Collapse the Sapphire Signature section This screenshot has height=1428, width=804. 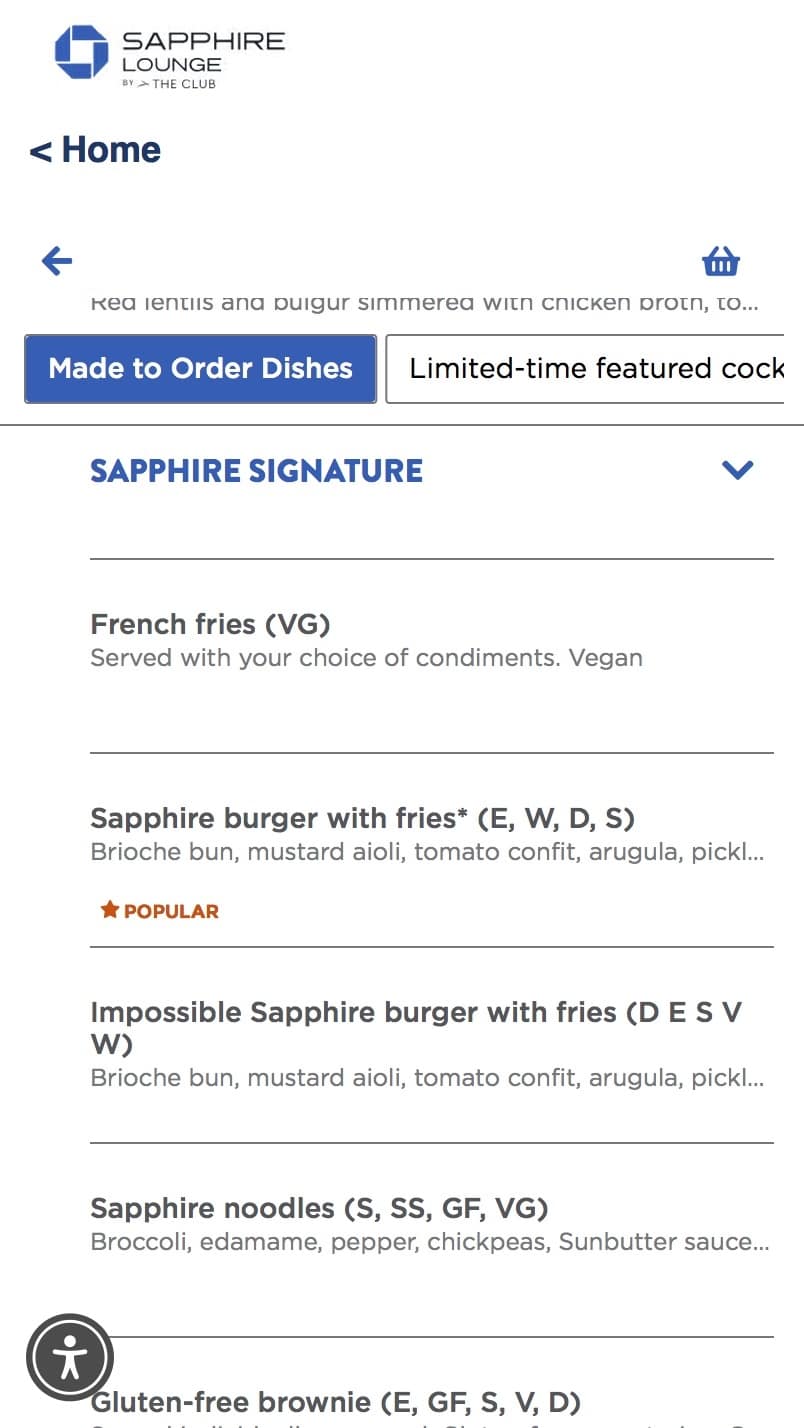(737, 470)
